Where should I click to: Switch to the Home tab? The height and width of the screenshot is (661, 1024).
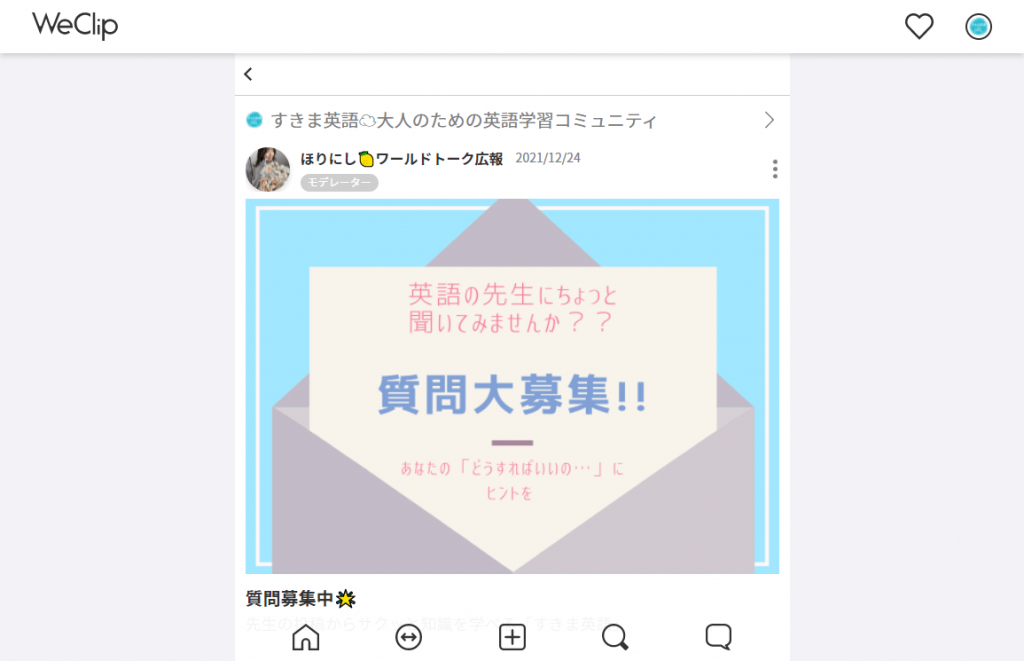tap(305, 637)
